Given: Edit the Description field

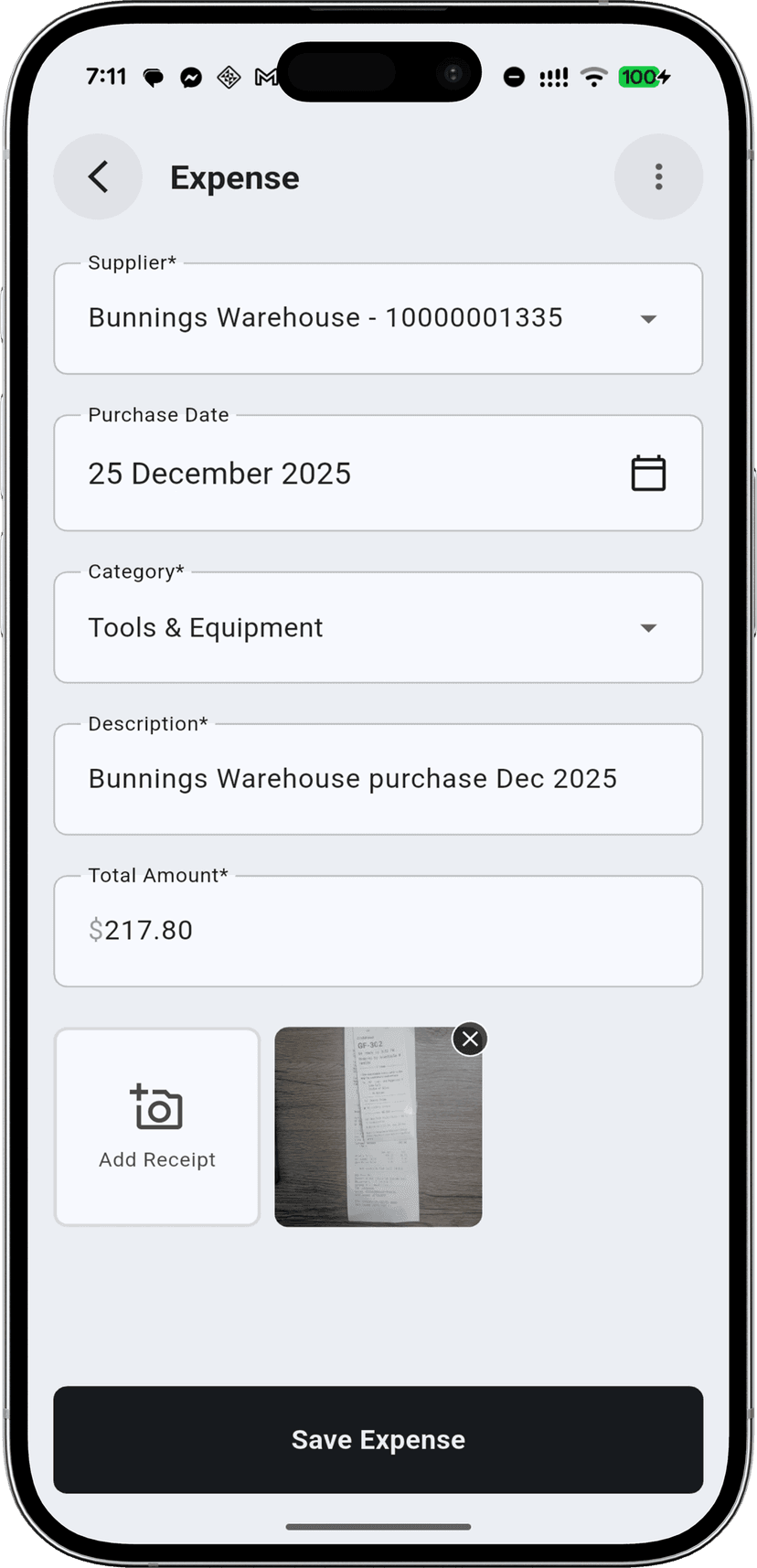Looking at the screenshot, I should (x=378, y=779).
